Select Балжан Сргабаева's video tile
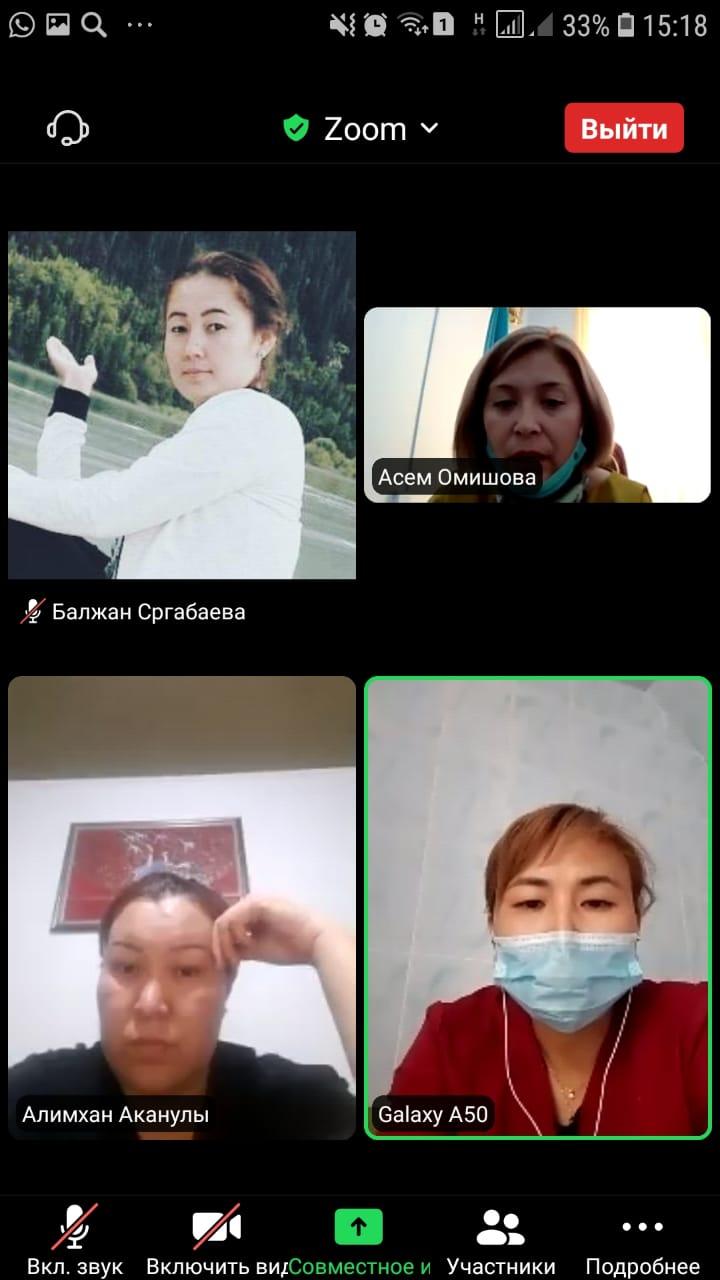 tap(182, 405)
